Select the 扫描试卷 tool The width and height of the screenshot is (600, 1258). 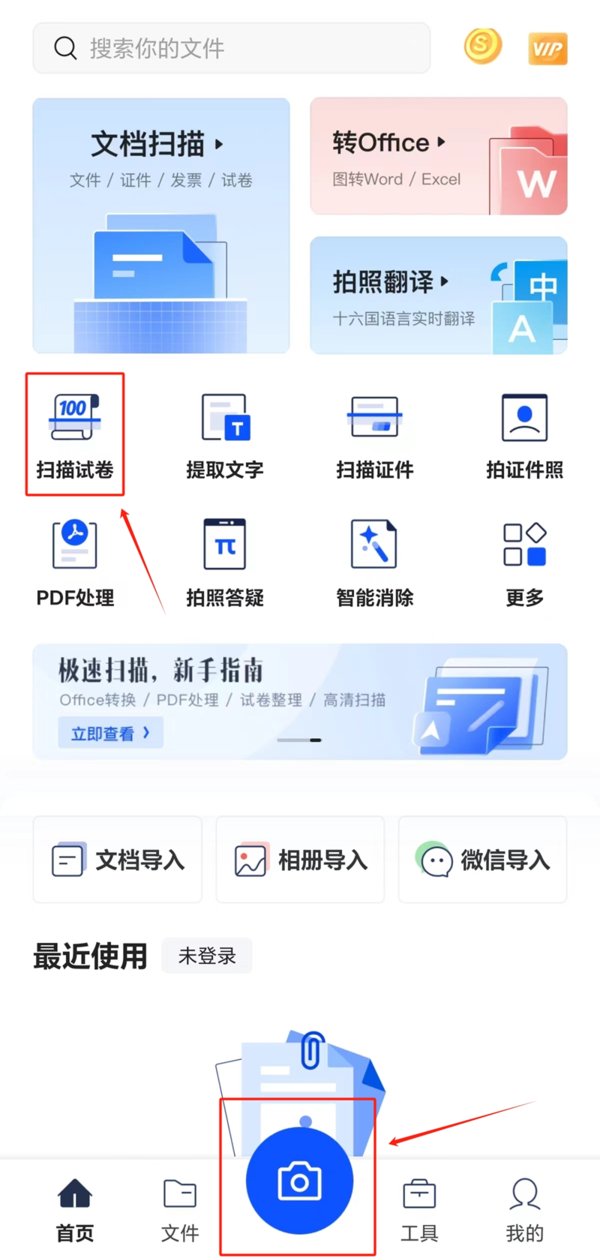(75, 435)
